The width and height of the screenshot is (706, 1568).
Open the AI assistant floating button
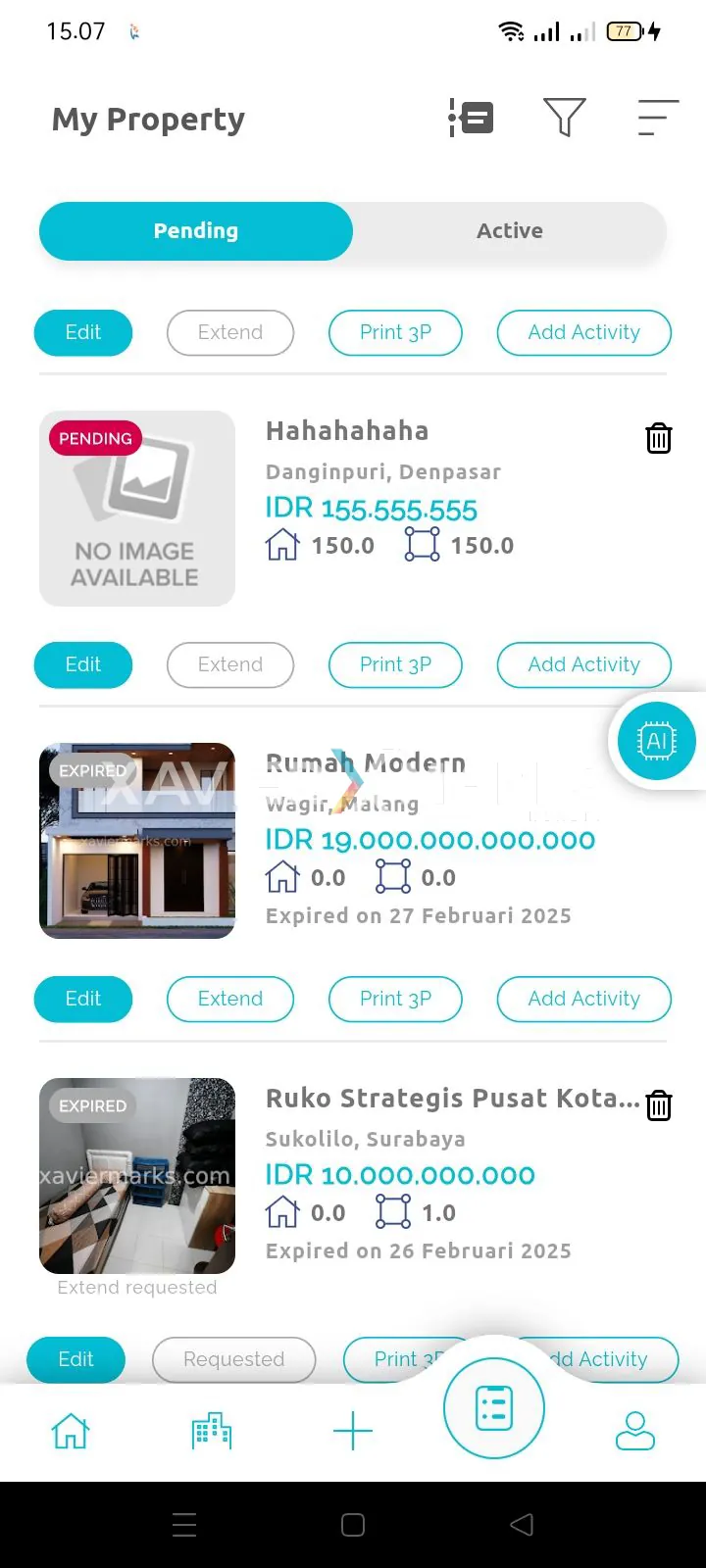656,741
